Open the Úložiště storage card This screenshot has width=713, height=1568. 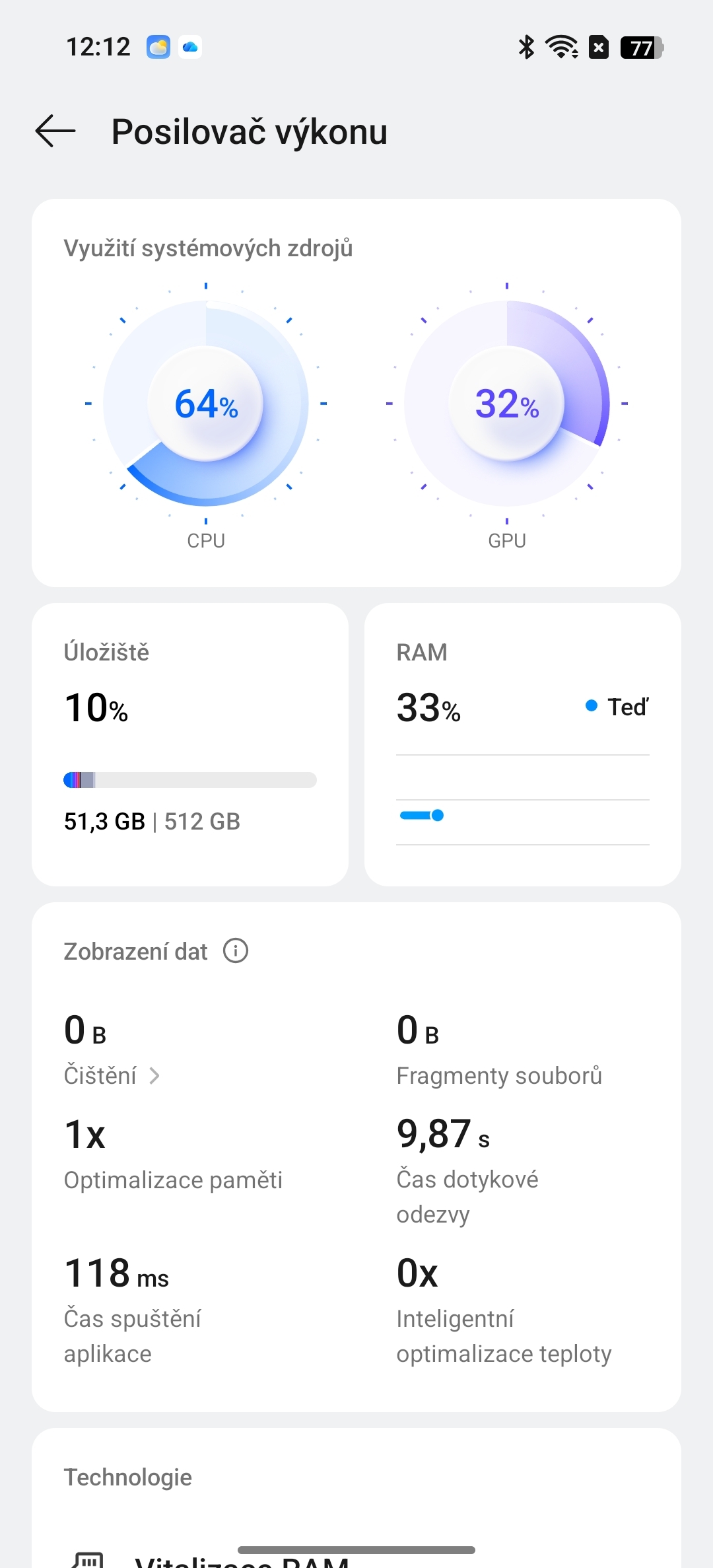(190, 742)
